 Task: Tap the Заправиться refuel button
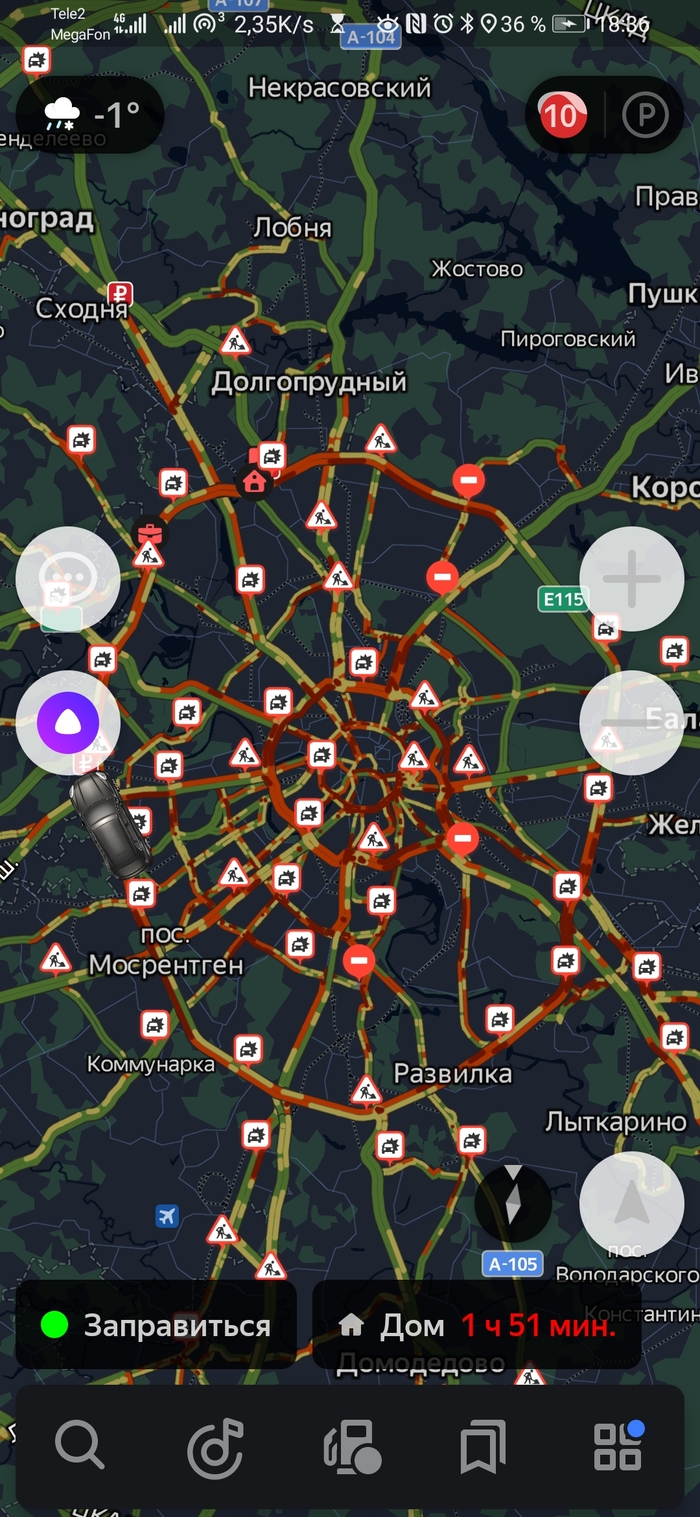pos(156,1326)
